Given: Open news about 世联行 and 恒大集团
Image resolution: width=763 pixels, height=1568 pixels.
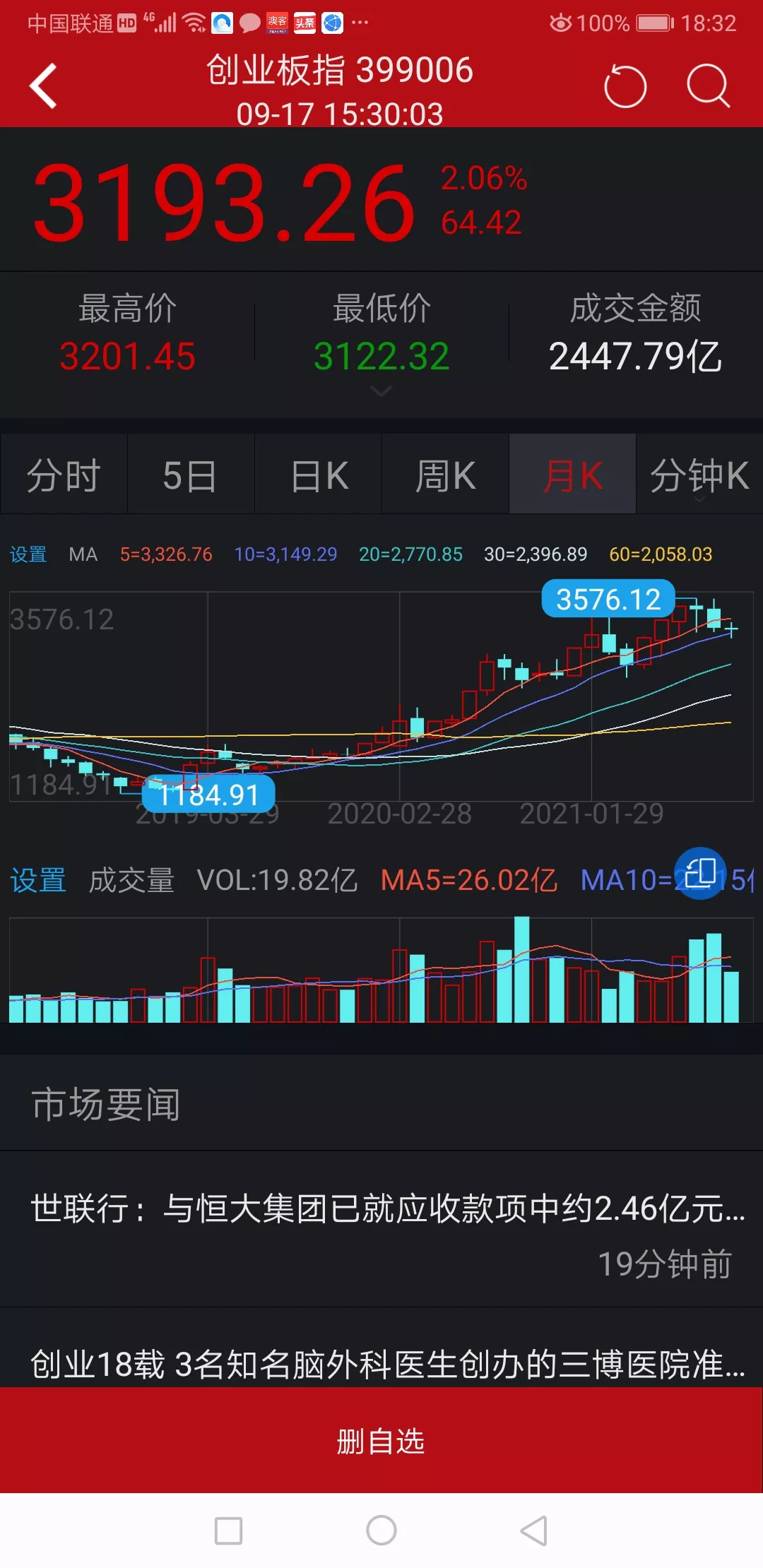Looking at the screenshot, I should (381, 1230).
